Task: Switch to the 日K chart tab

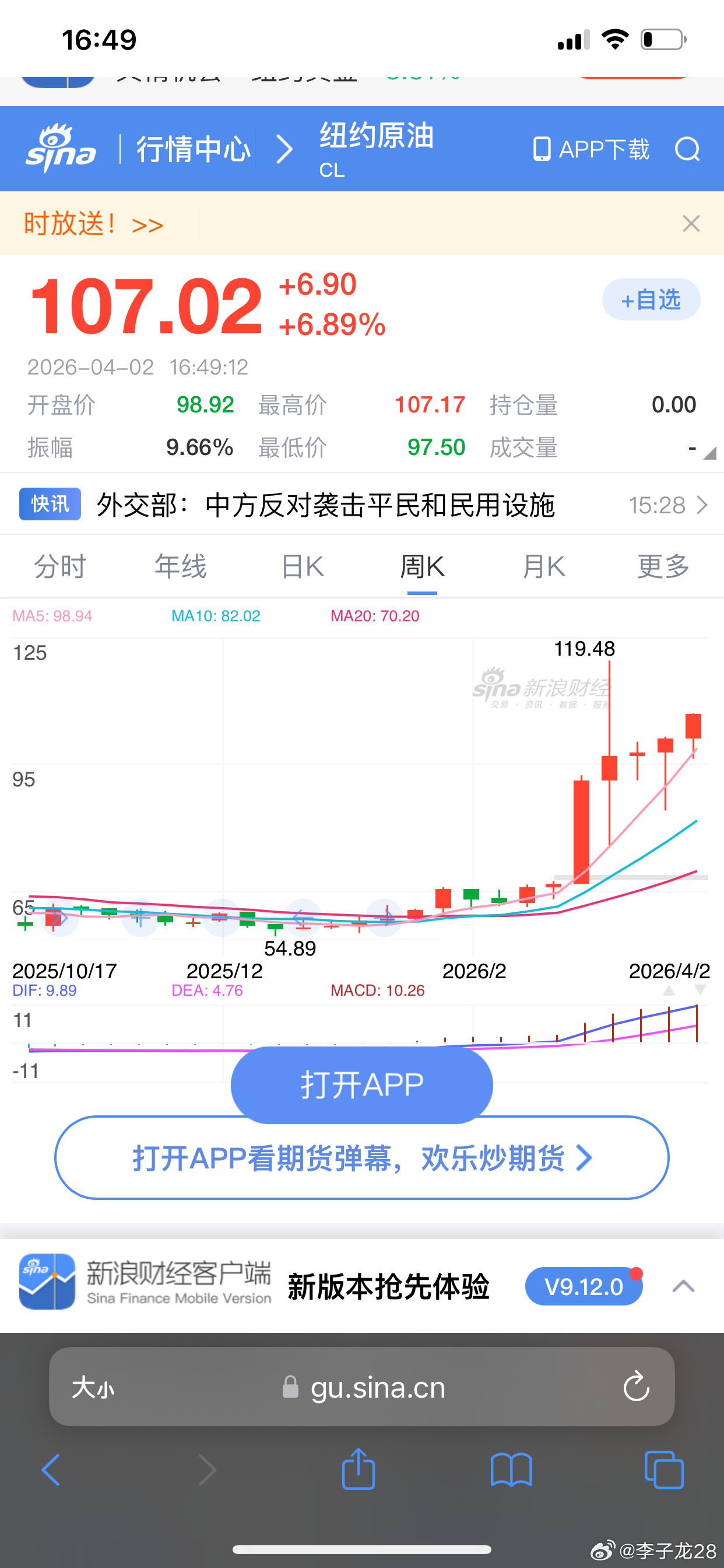Action: (x=303, y=565)
